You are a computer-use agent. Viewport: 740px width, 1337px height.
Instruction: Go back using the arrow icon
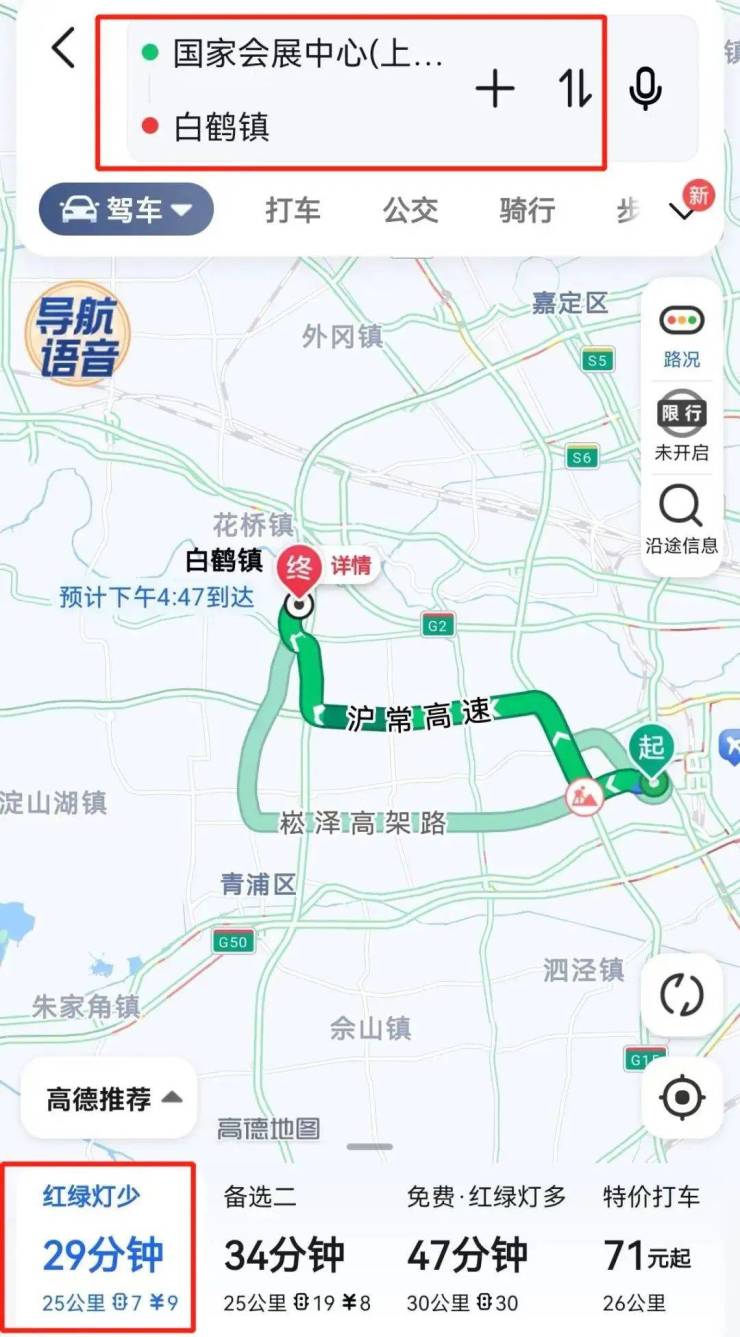click(63, 48)
